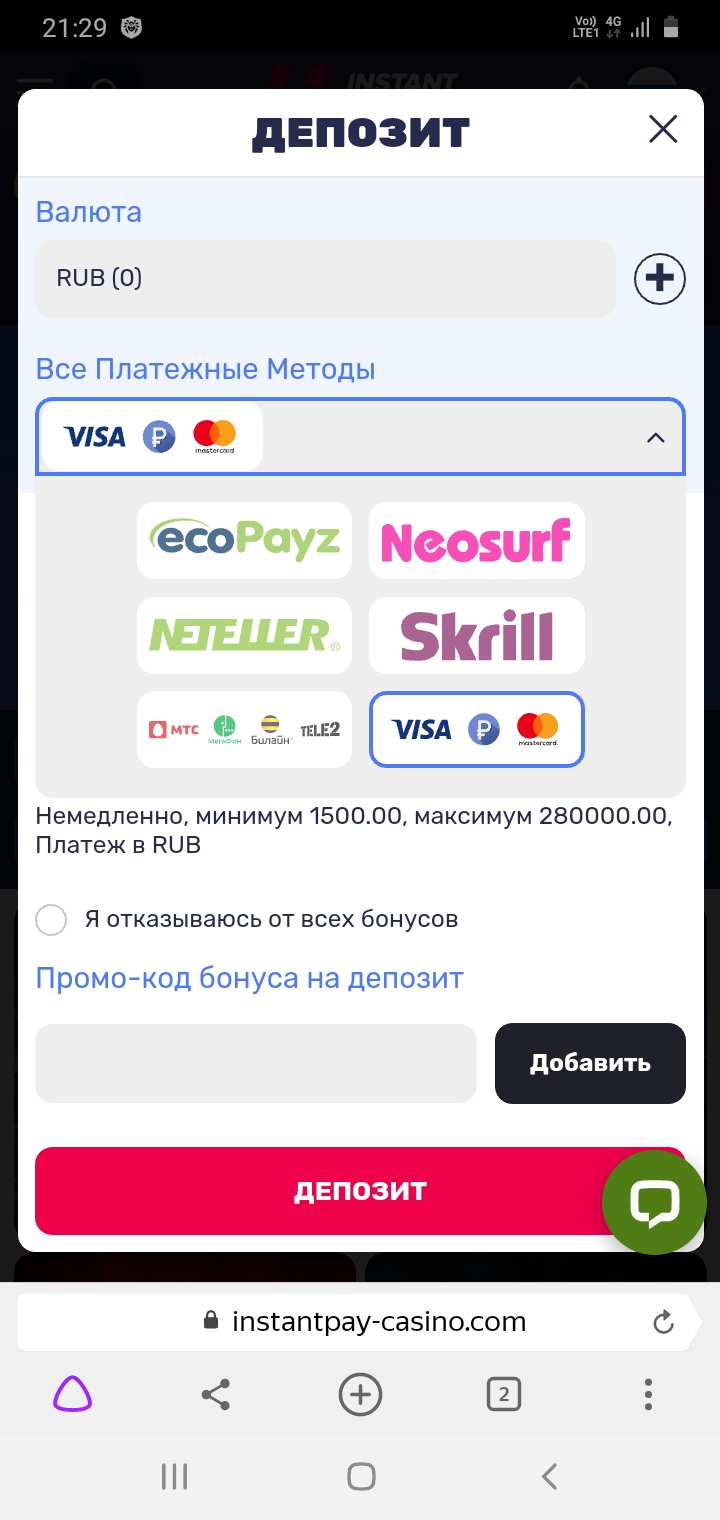Close the deposit dialog
The height and width of the screenshot is (1520, 720).
coord(662,129)
